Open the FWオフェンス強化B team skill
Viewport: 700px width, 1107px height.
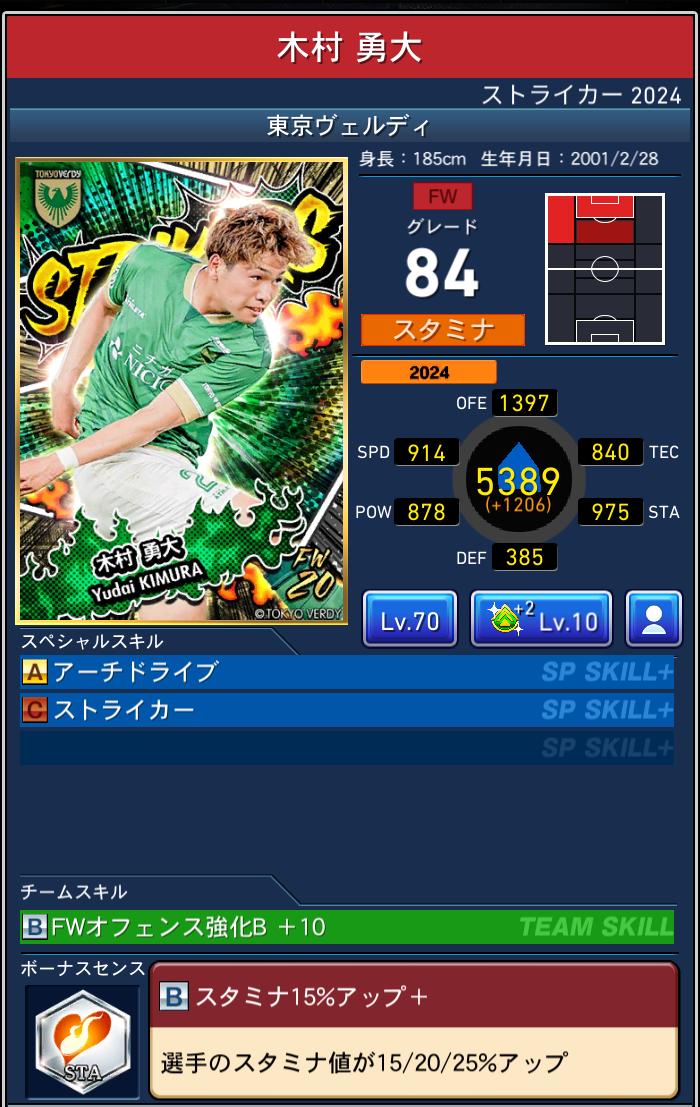[346, 927]
